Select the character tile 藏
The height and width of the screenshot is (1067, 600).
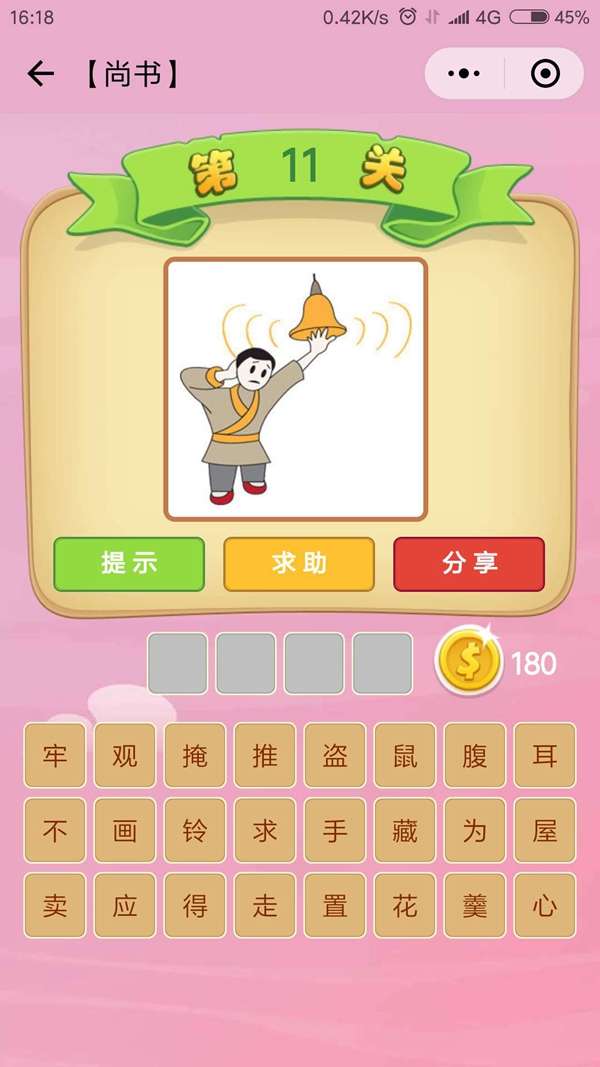[405, 831]
